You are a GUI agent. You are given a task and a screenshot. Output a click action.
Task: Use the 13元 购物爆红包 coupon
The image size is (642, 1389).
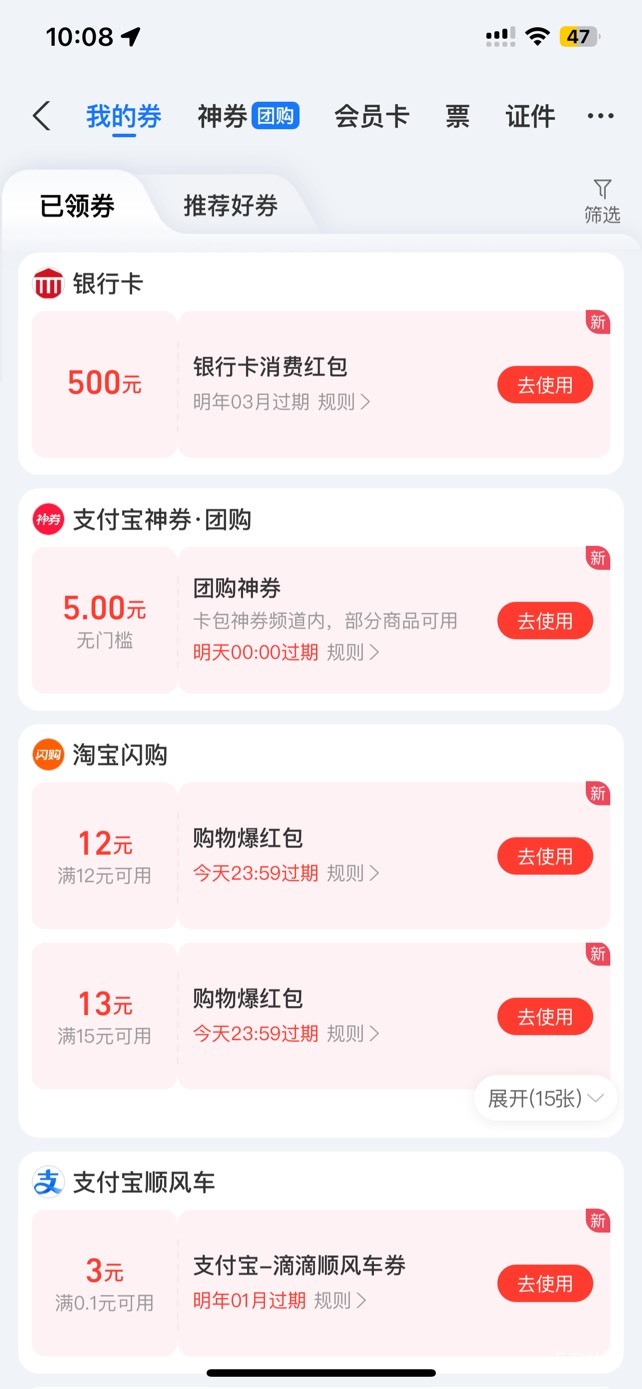tap(545, 1017)
